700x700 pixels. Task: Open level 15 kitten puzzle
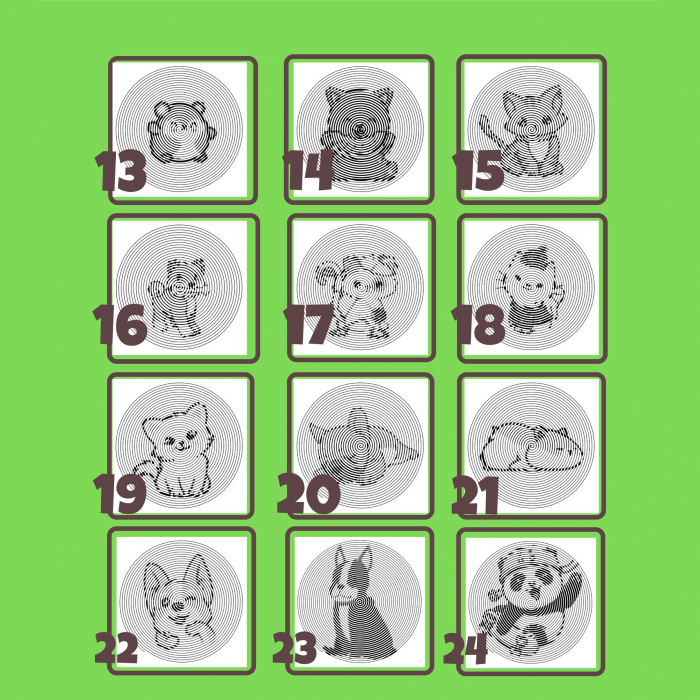click(x=531, y=130)
